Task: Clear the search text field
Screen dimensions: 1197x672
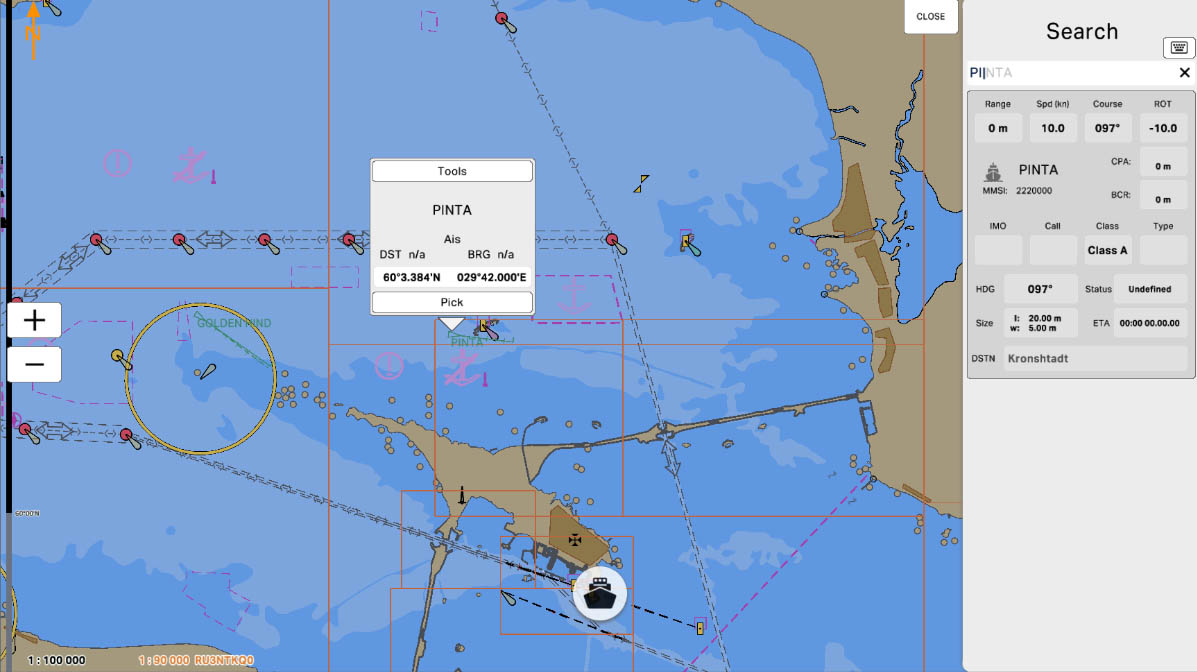Action: click(1184, 73)
